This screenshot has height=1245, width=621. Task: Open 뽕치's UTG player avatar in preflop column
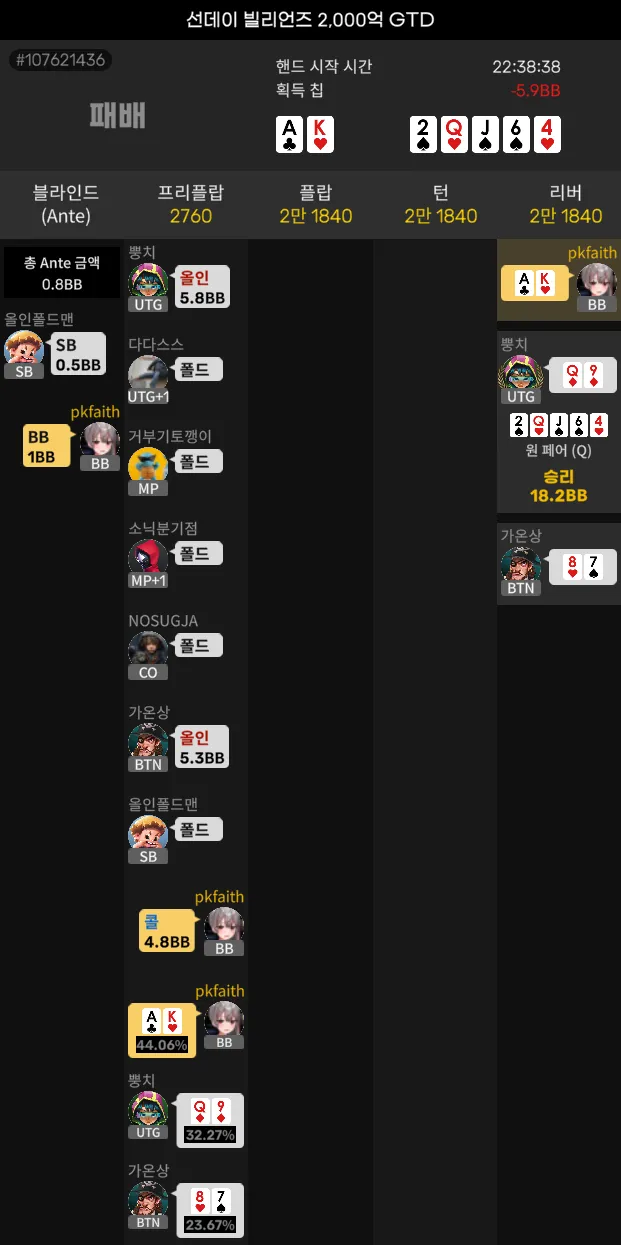148,282
